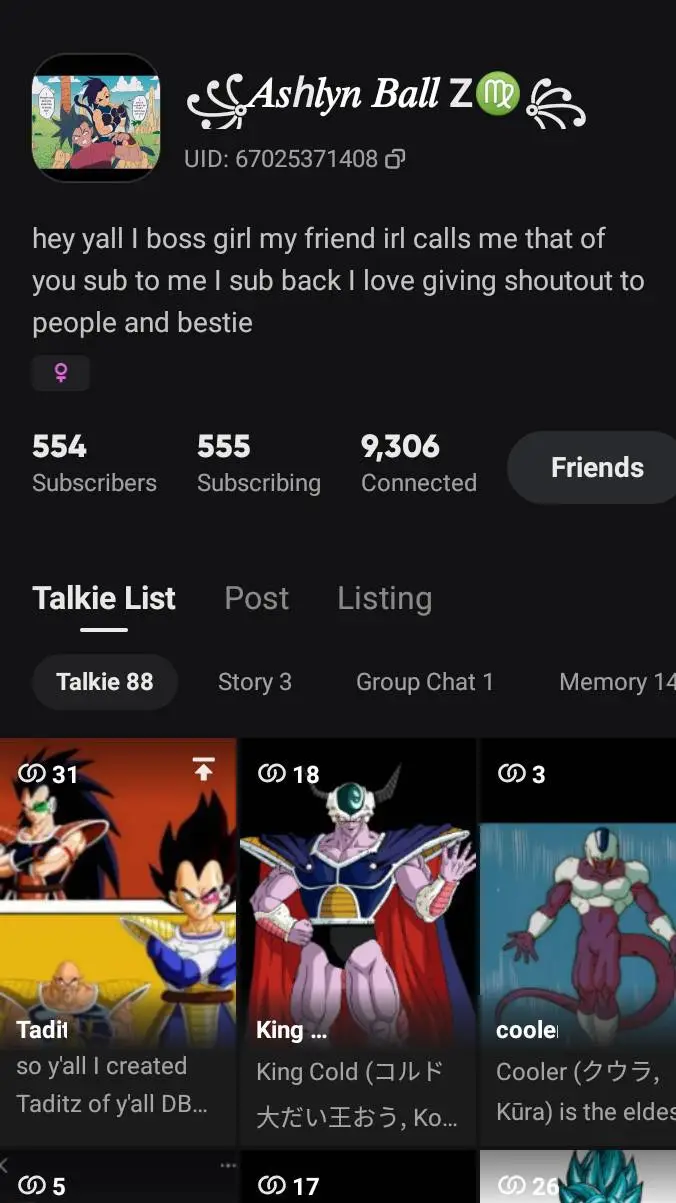View the 554 Subscribers list
The image size is (676, 1203).
point(94,464)
